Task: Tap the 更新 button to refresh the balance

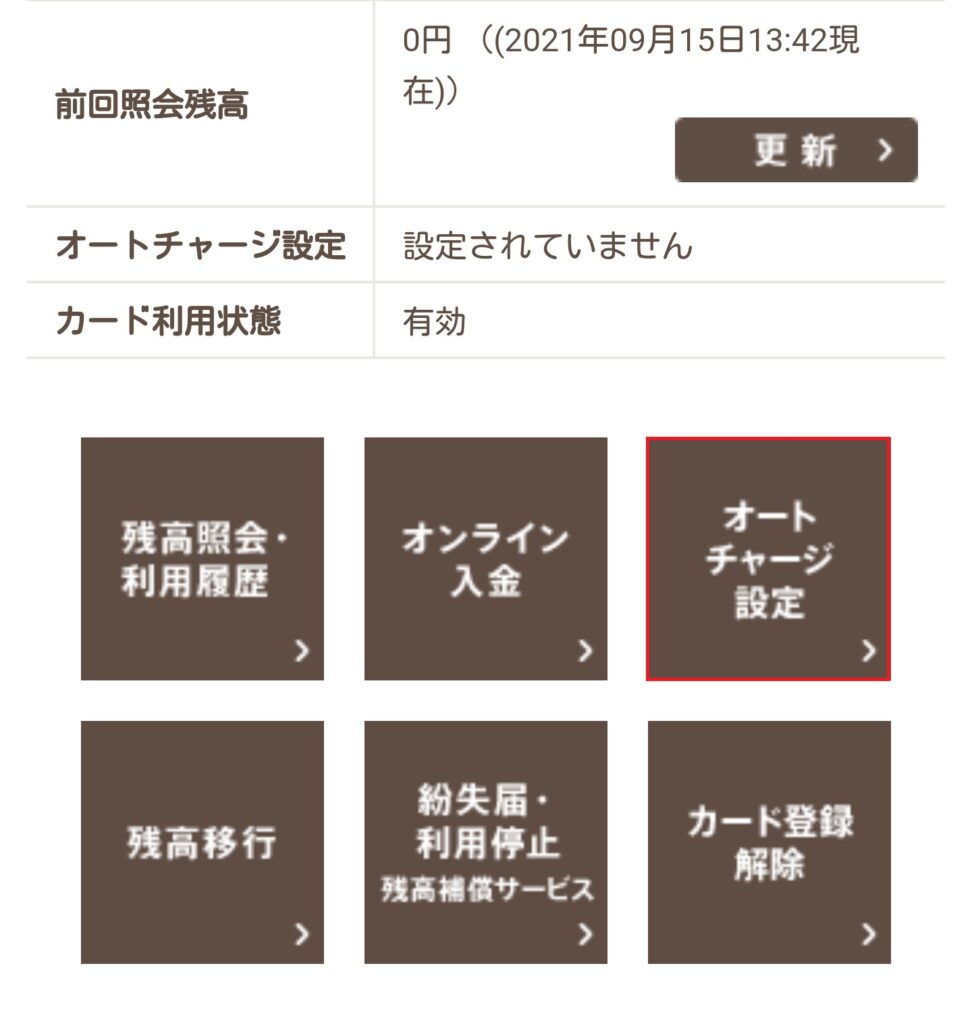Action: pyautogui.click(x=796, y=150)
